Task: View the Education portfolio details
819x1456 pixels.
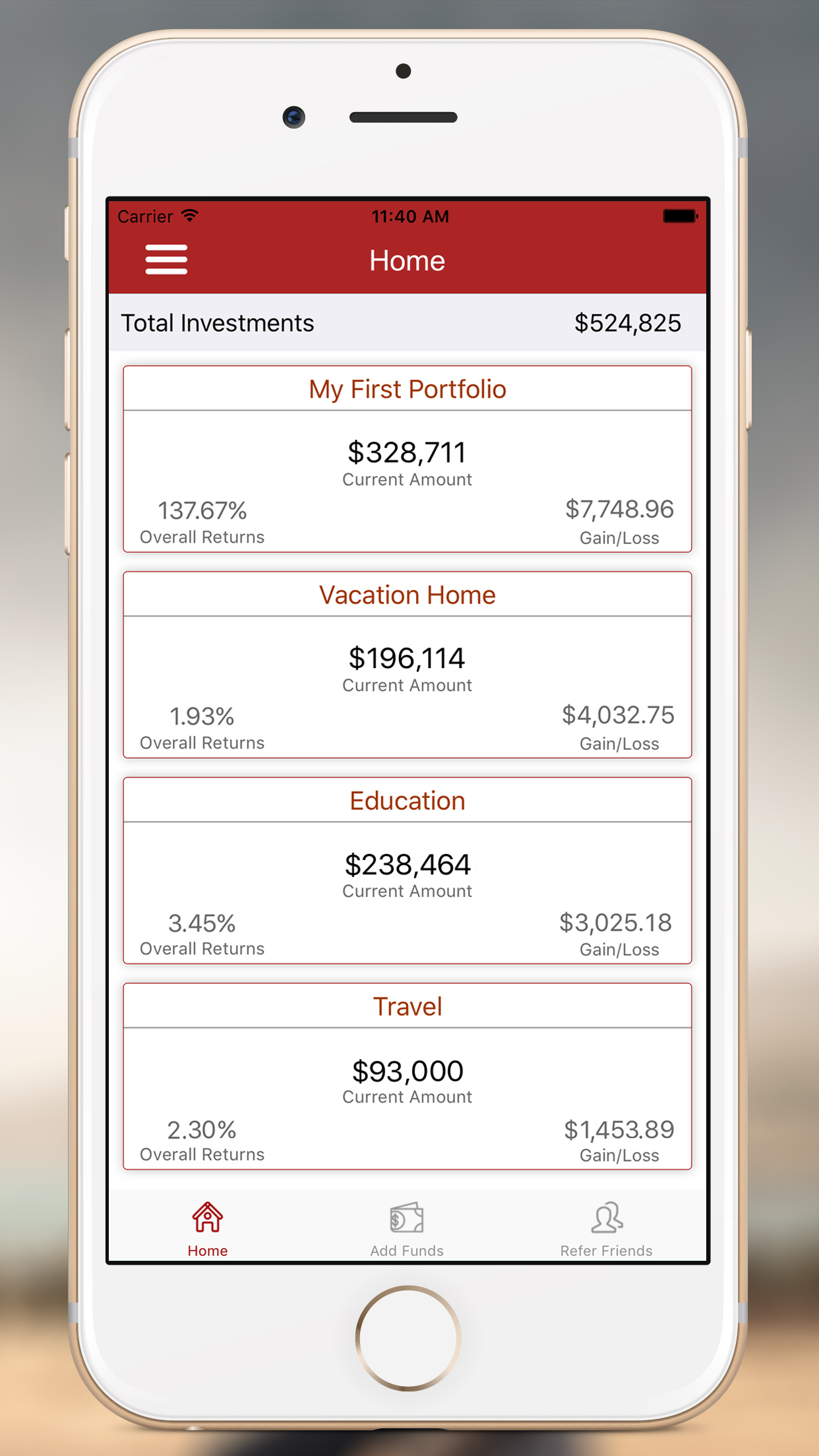Action: coord(407,870)
